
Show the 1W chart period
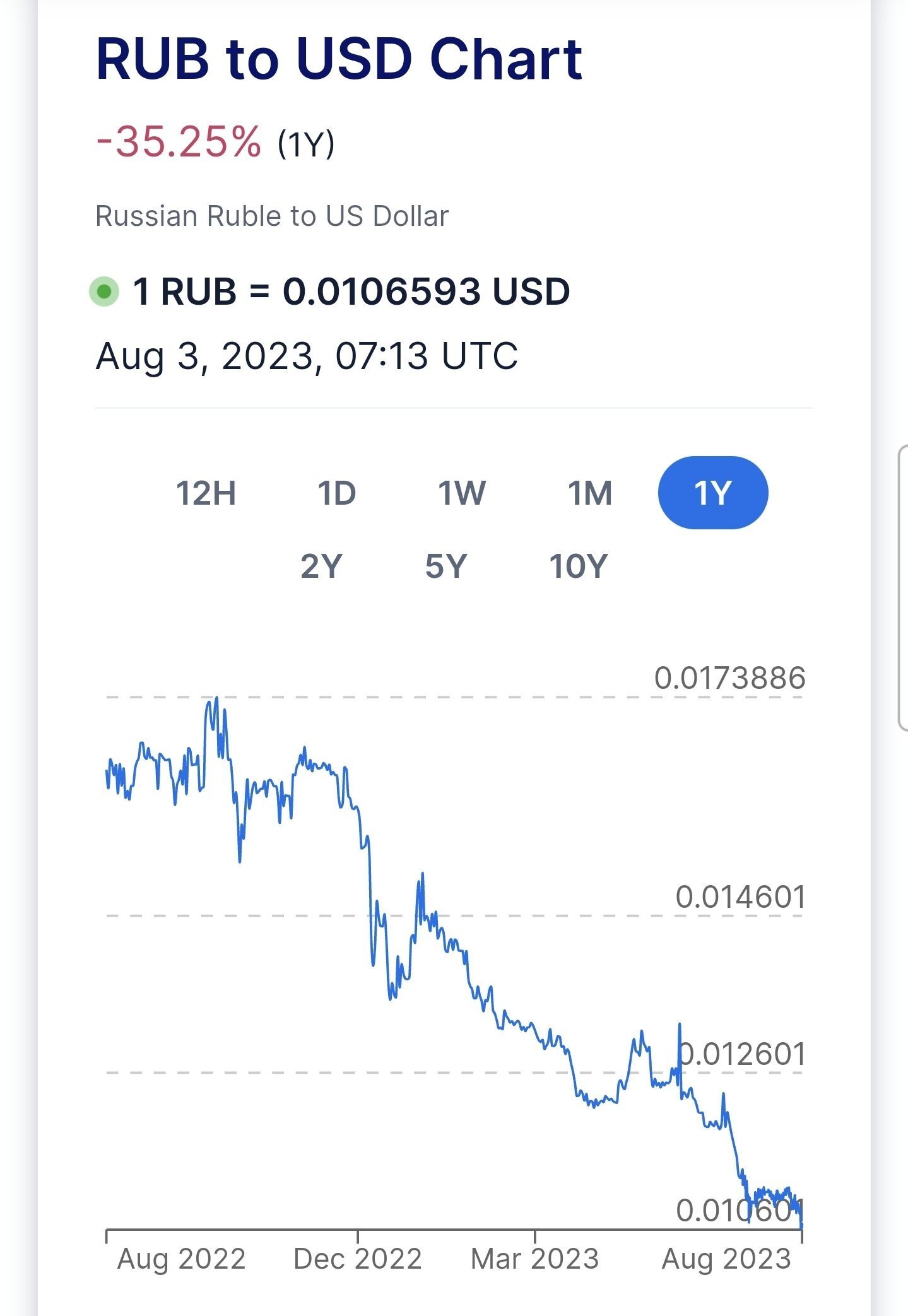point(462,493)
